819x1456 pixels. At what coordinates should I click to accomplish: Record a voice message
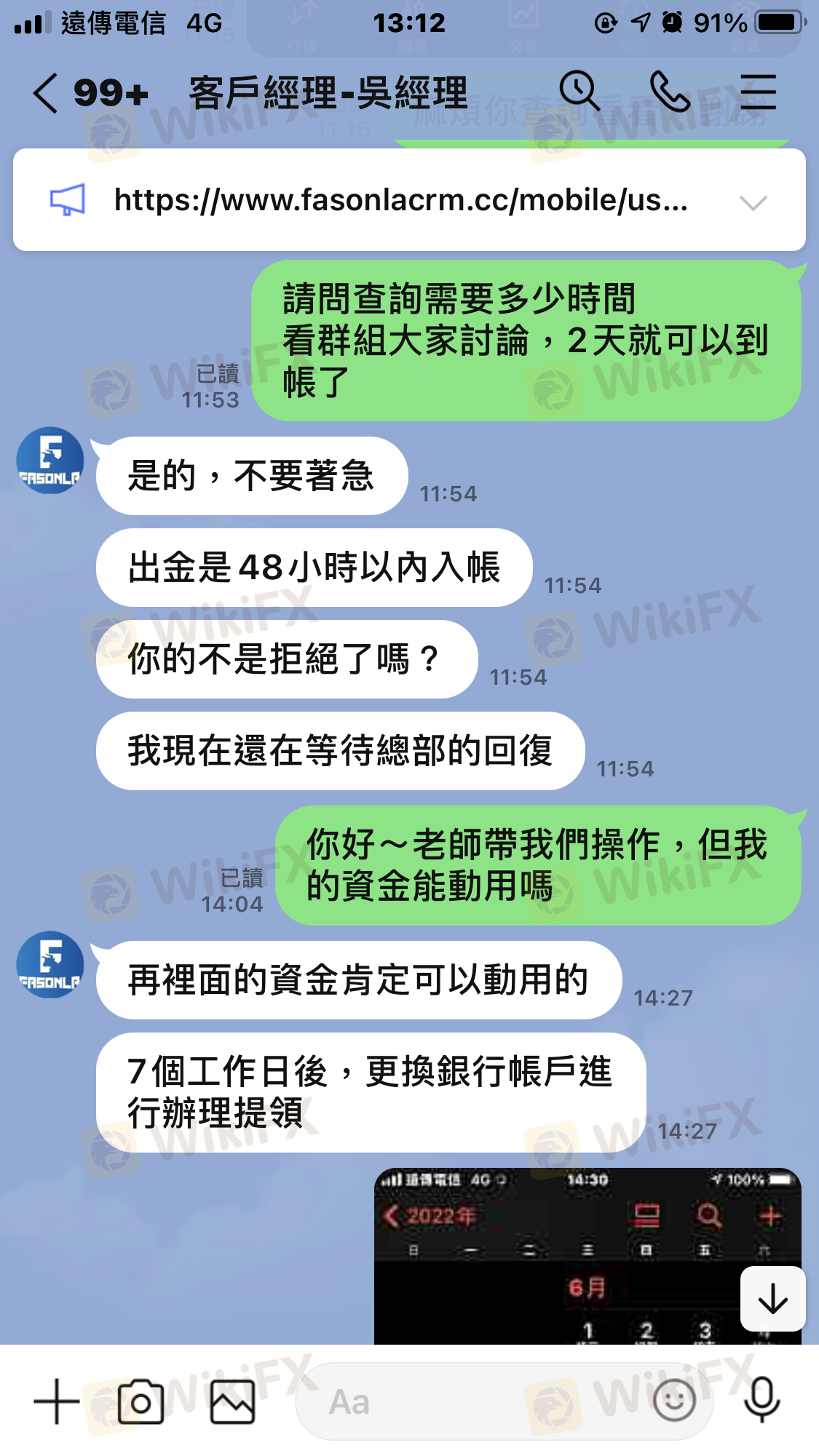(x=761, y=1401)
